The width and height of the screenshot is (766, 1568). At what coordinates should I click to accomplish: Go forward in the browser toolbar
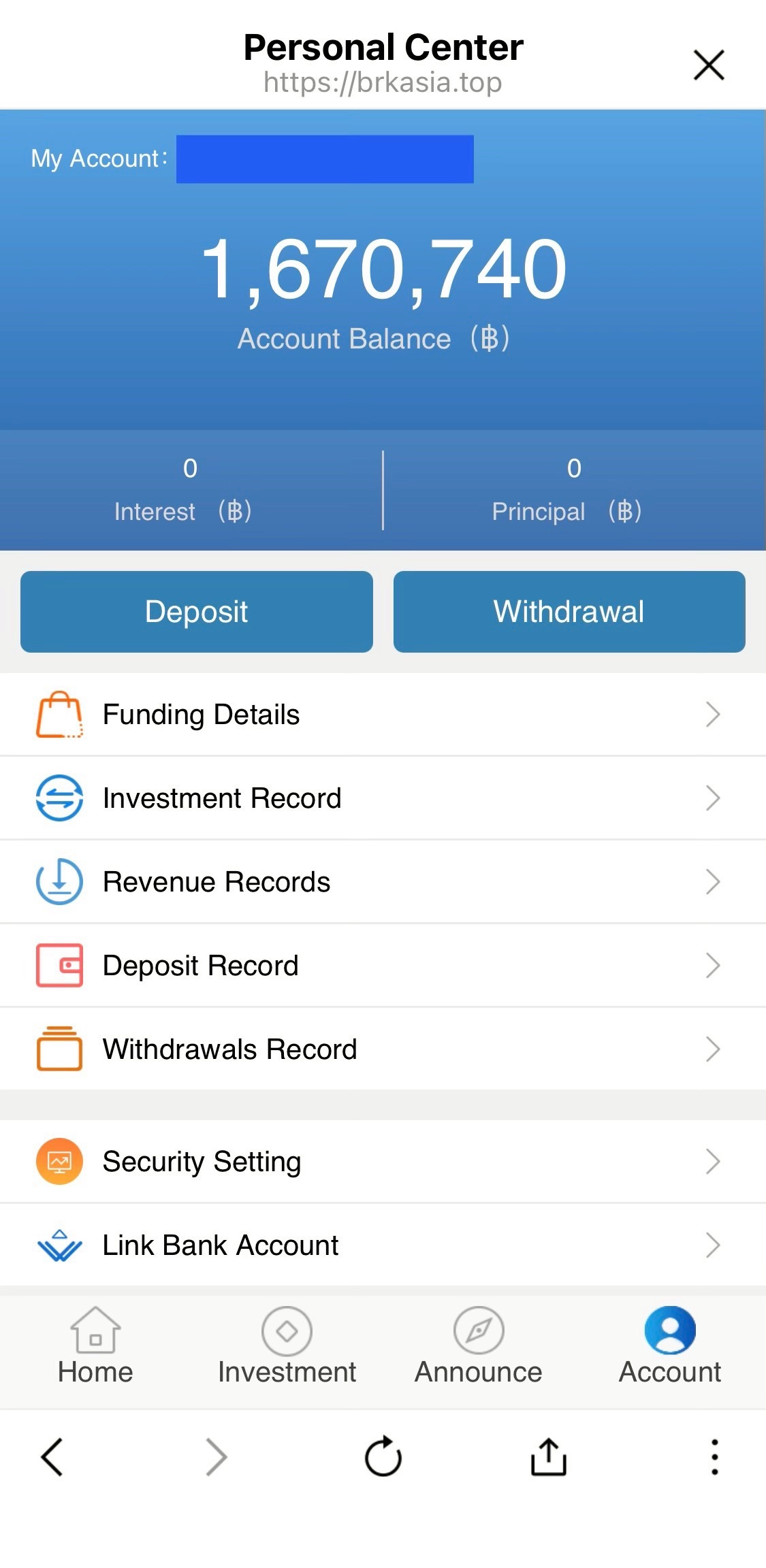tap(217, 1457)
